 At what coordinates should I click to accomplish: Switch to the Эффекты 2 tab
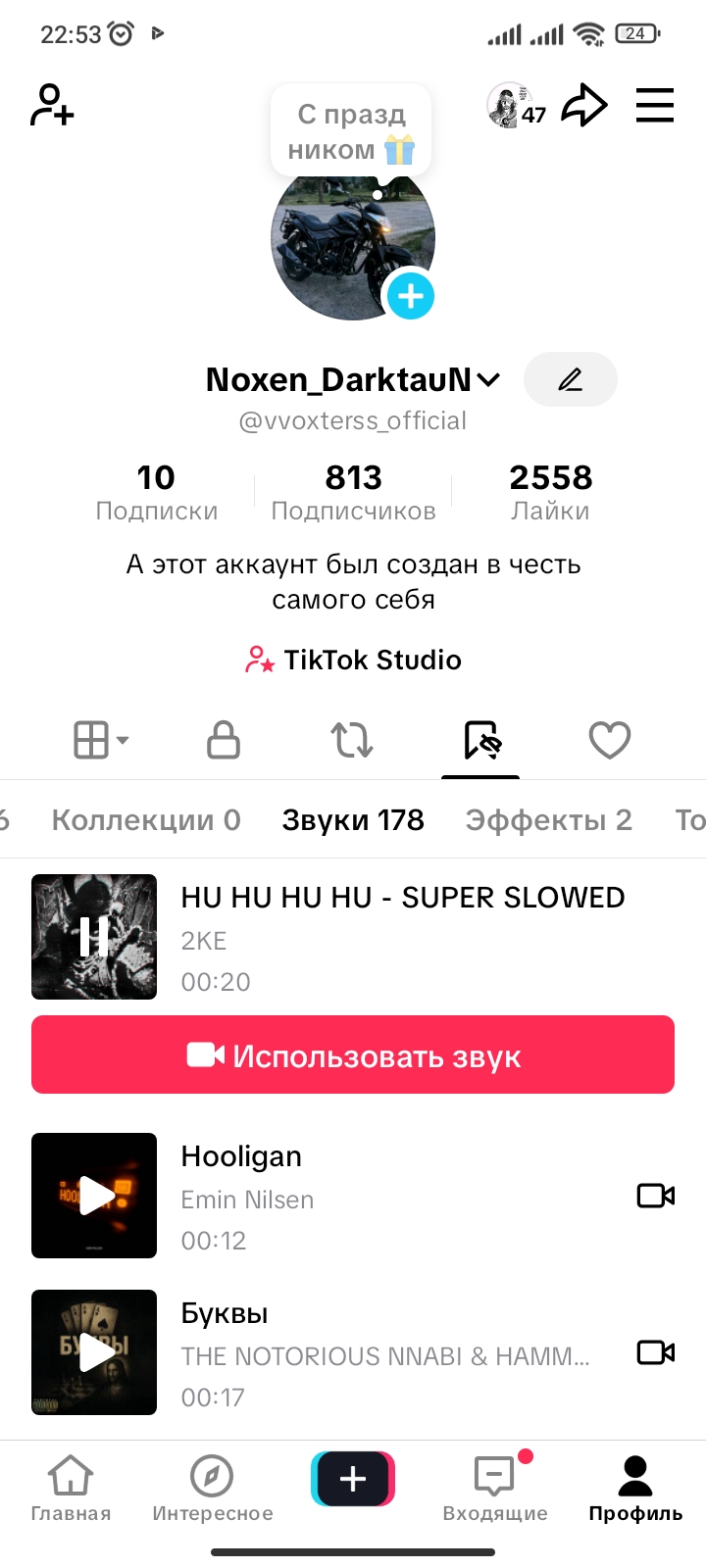tap(548, 820)
